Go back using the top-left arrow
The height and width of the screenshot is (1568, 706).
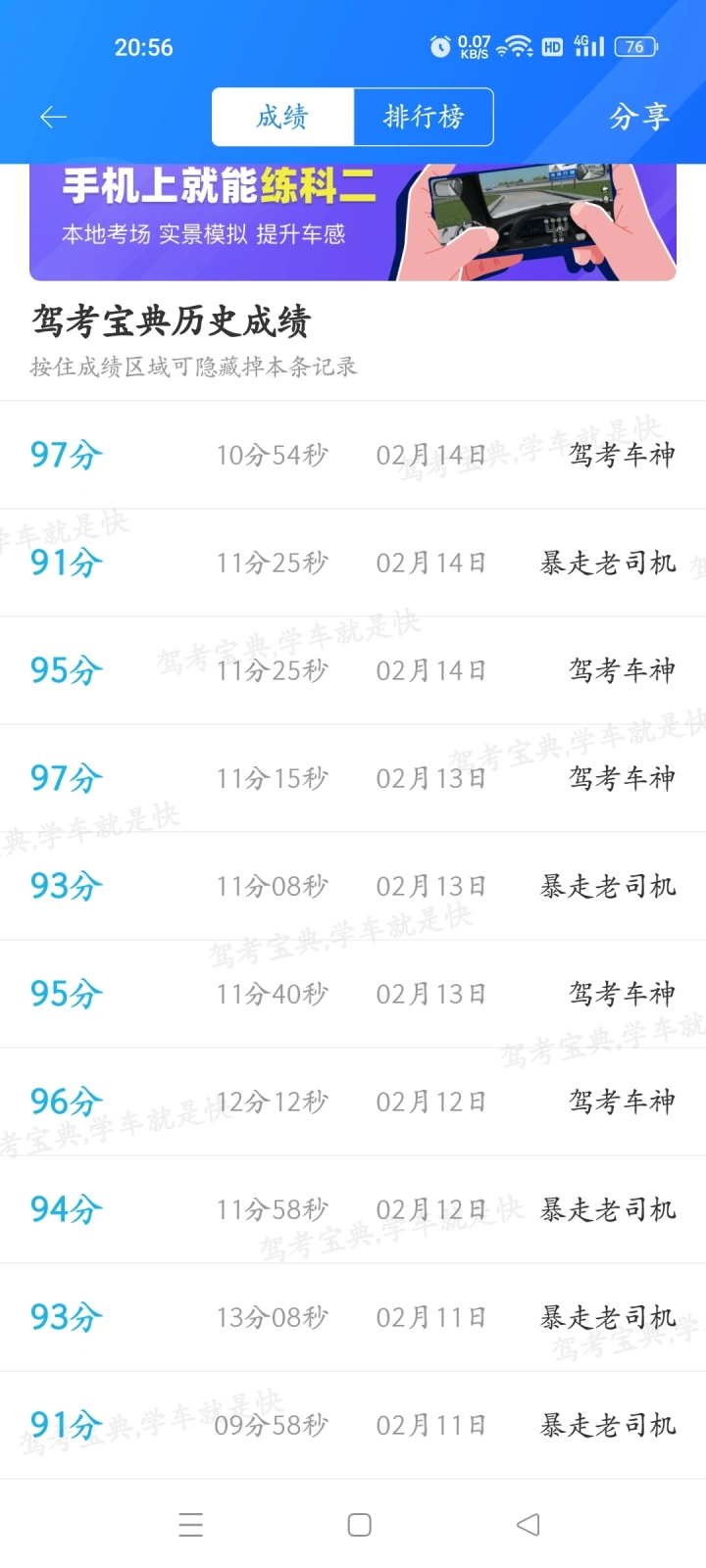click(53, 118)
